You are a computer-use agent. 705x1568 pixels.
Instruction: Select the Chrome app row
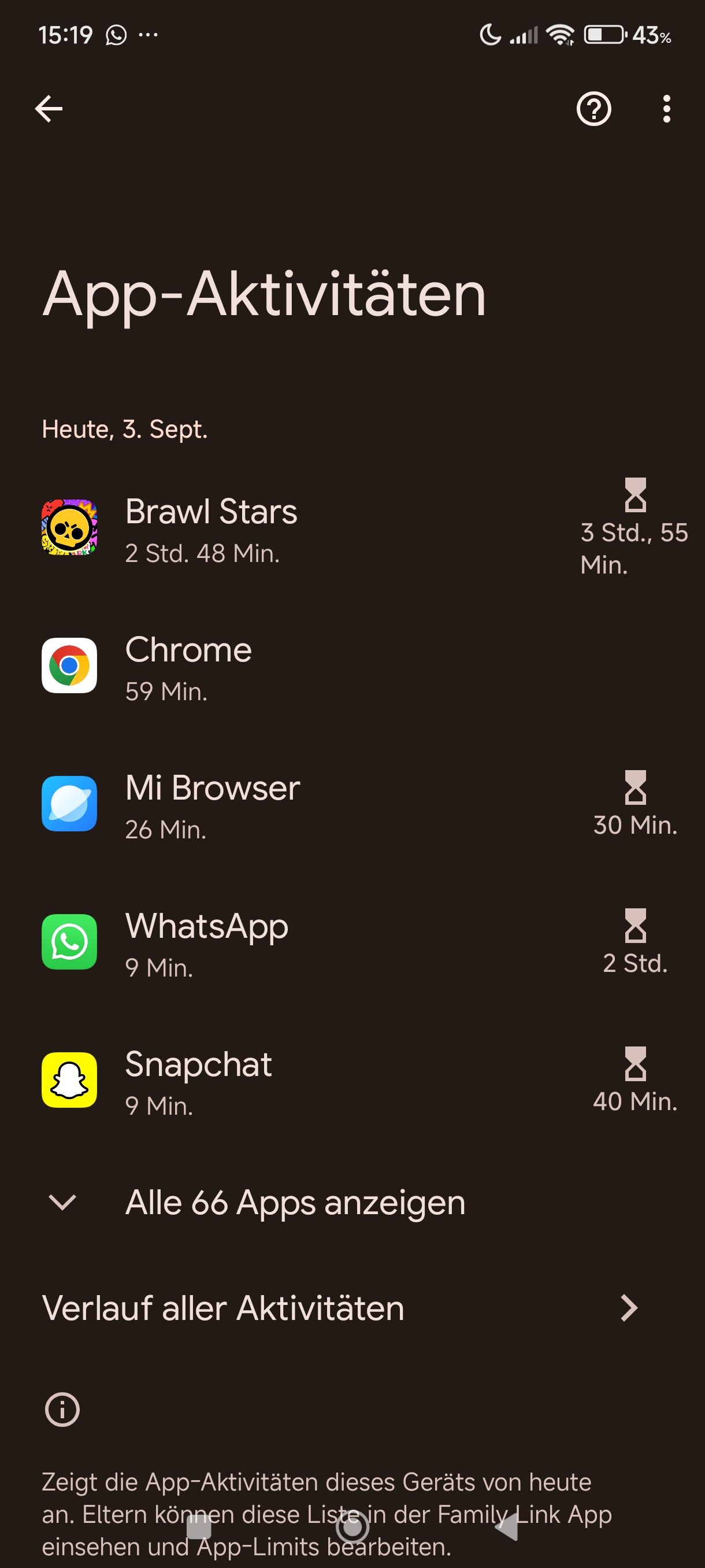(x=188, y=666)
